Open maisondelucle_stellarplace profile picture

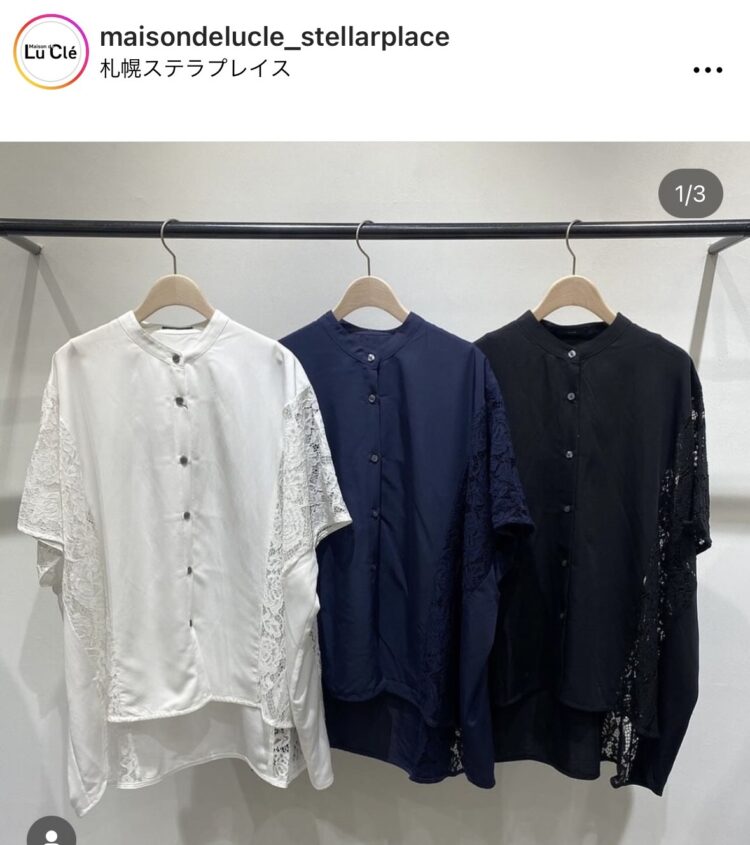point(50,52)
